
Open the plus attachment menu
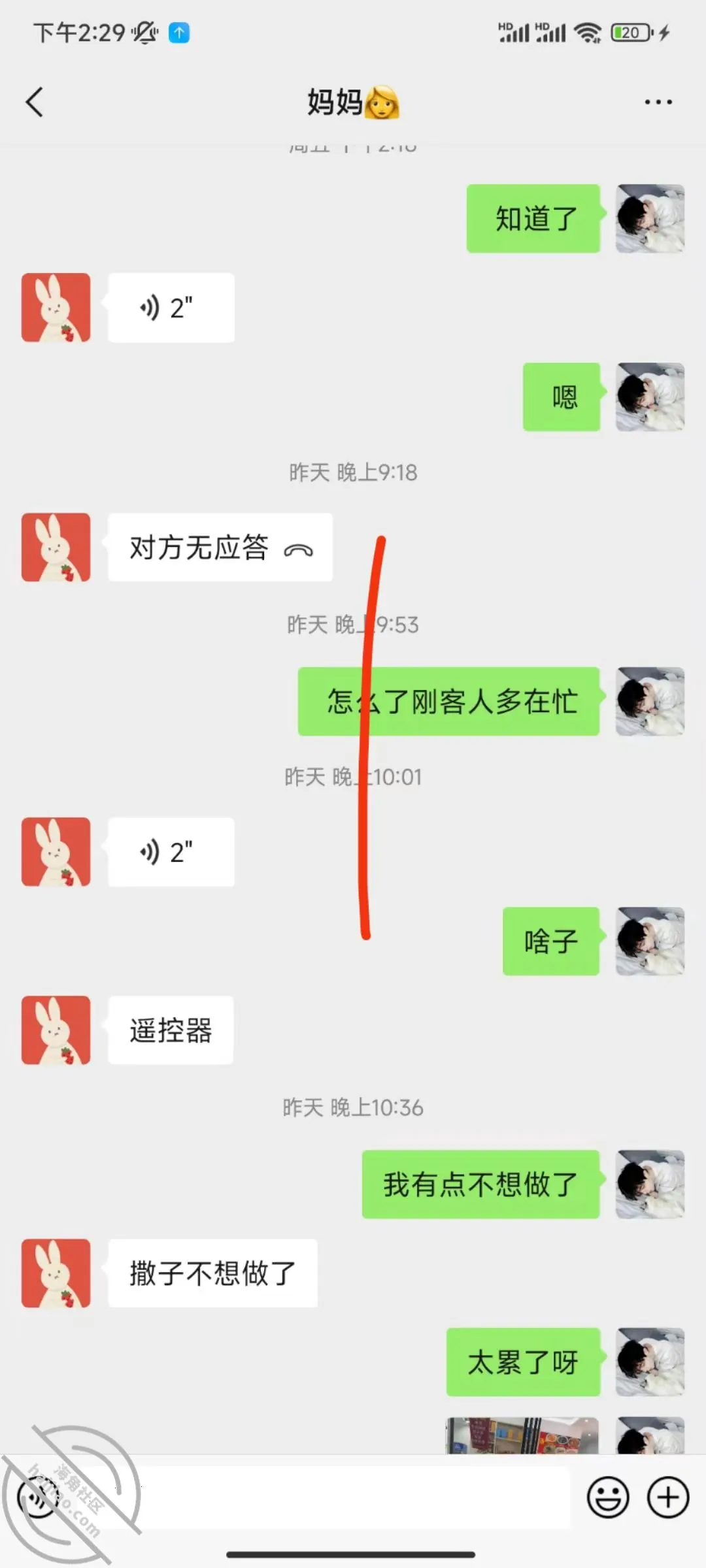(668, 1497)
